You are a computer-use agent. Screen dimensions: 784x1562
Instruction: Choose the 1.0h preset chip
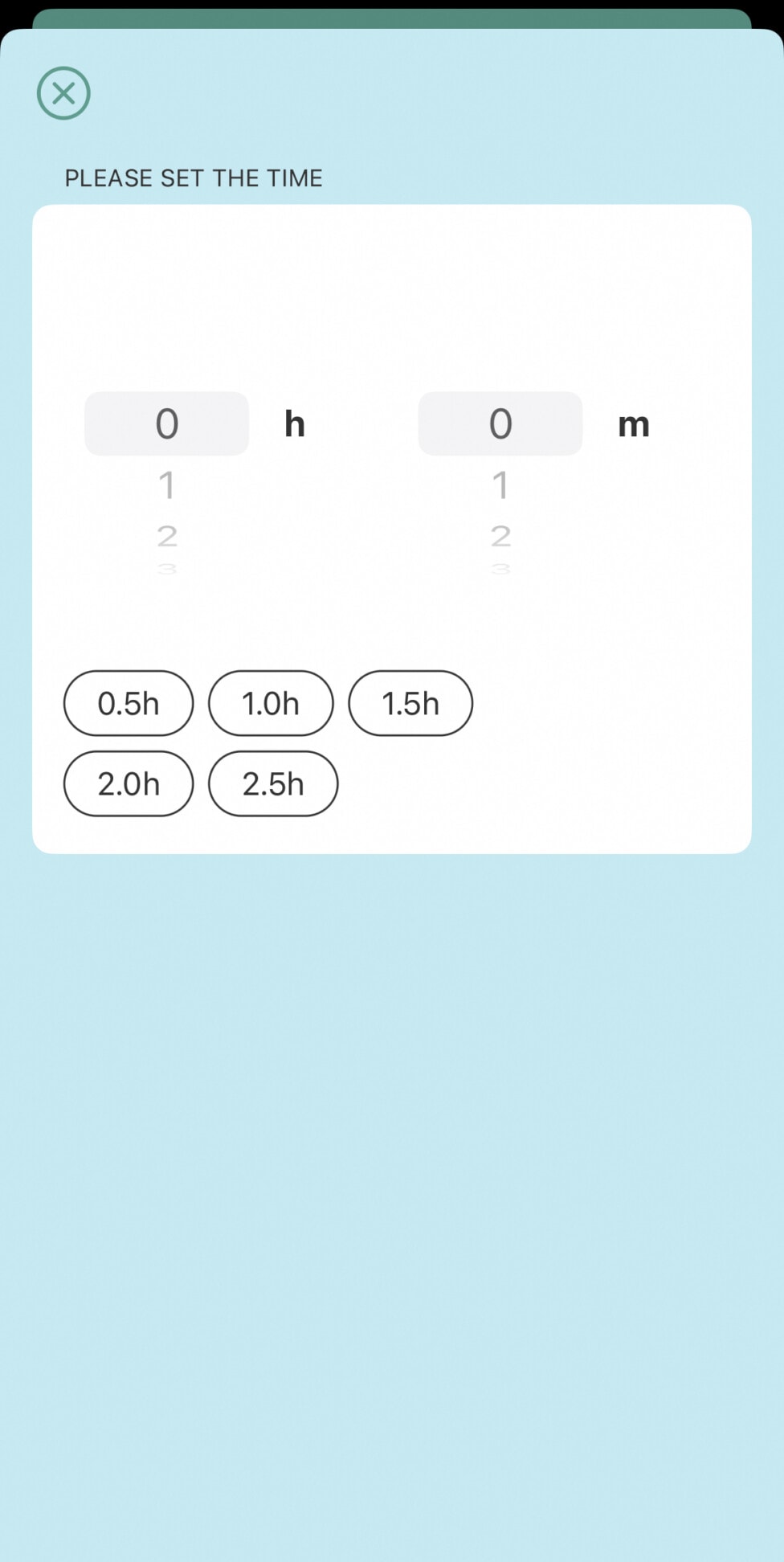(x=271, y=703)
